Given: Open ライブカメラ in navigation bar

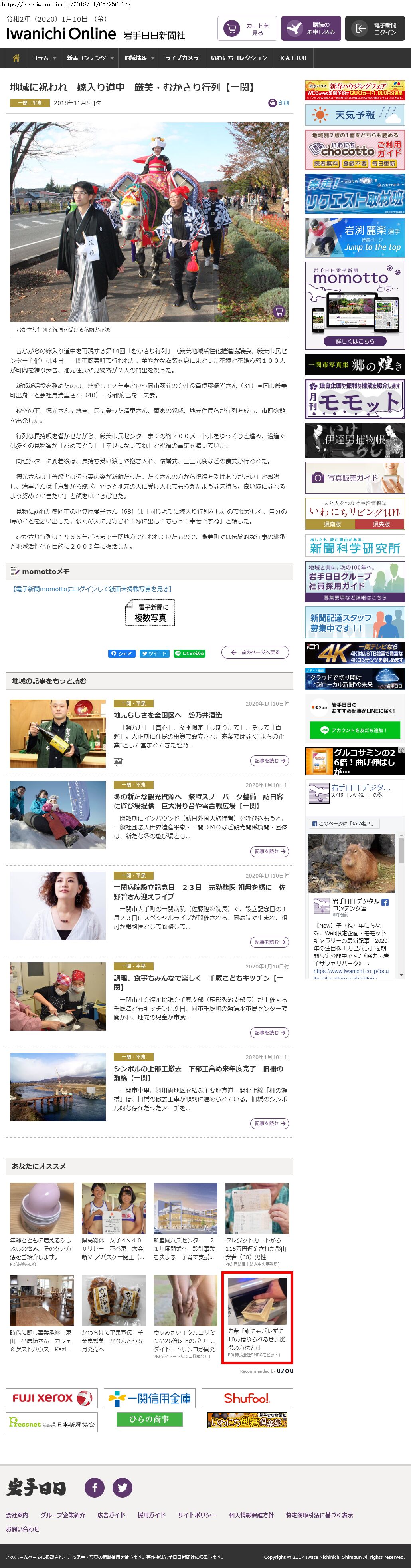Looking at the screenshot, I should pyautogui.click(x=181, y=58).
